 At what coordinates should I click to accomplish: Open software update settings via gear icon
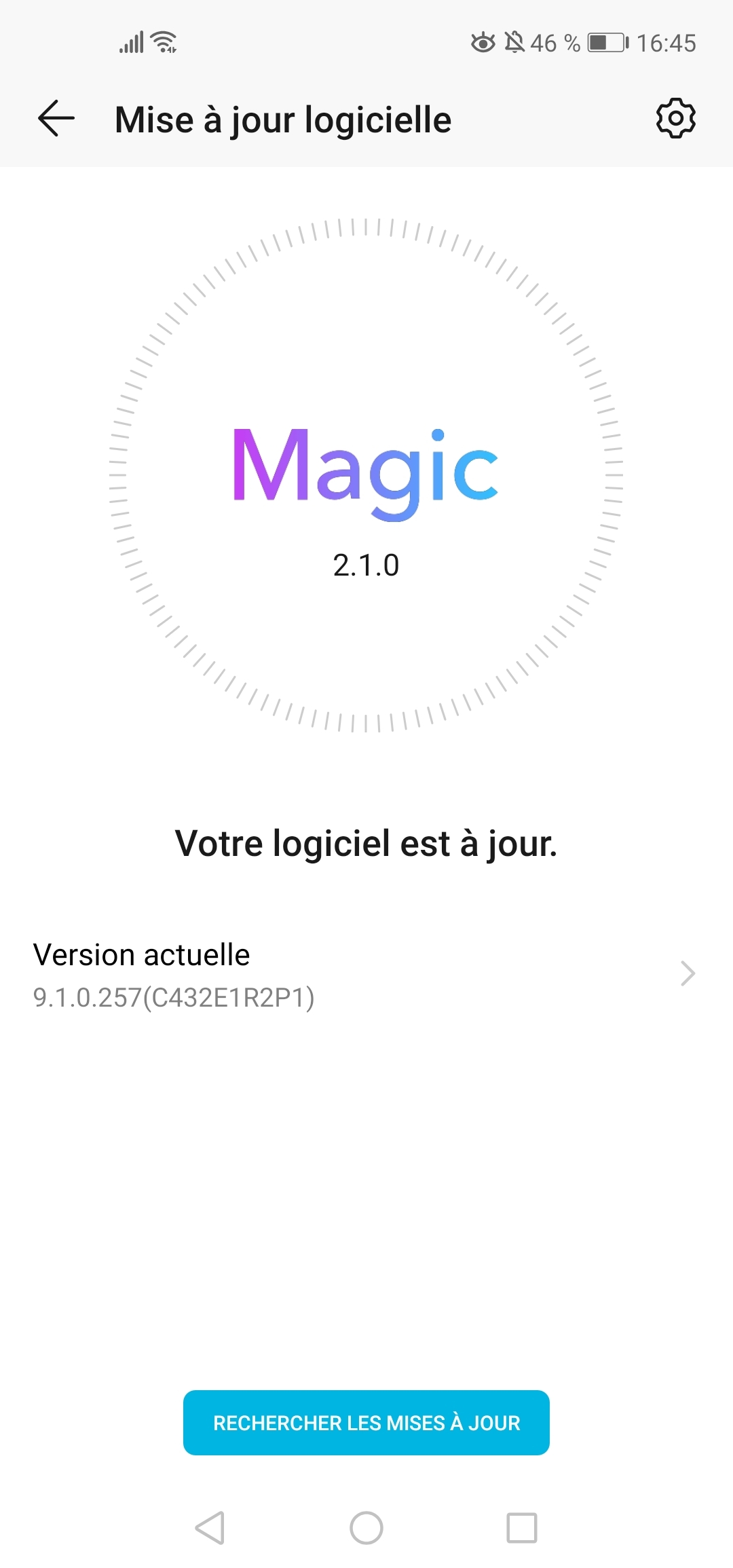[x=675, y=118]
